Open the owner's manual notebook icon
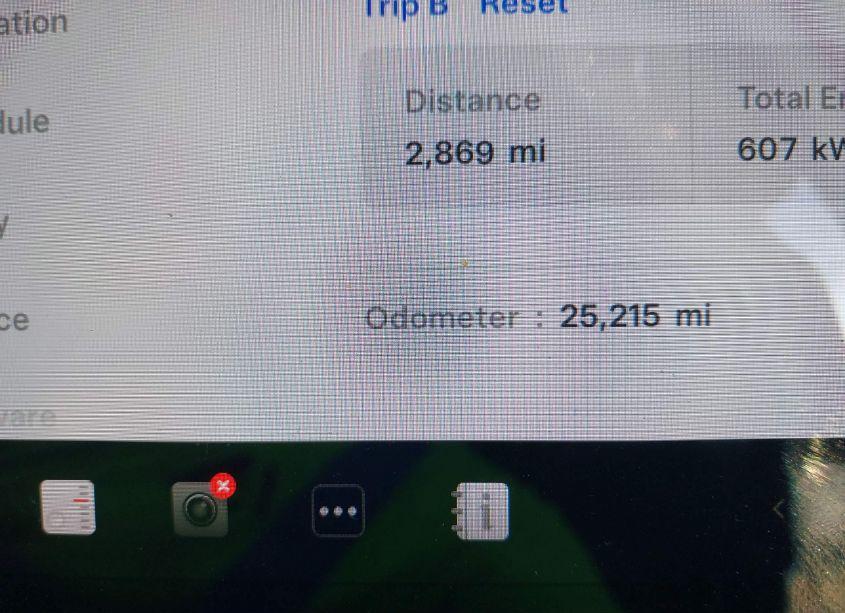The height and width of the screenshot is (613, 845). click(x=481, y=510)
